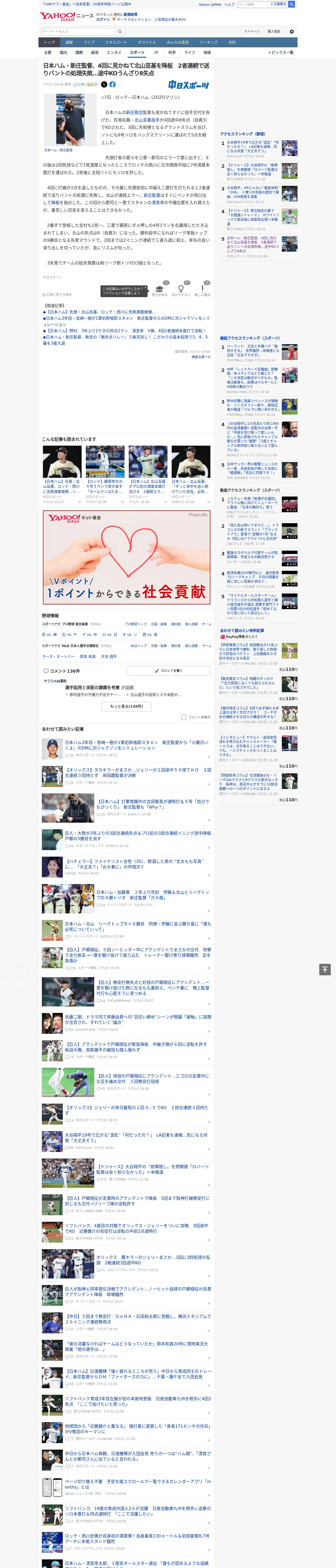
Task: Open the ランキング tab in top navigation
Action: pos(209,43)
